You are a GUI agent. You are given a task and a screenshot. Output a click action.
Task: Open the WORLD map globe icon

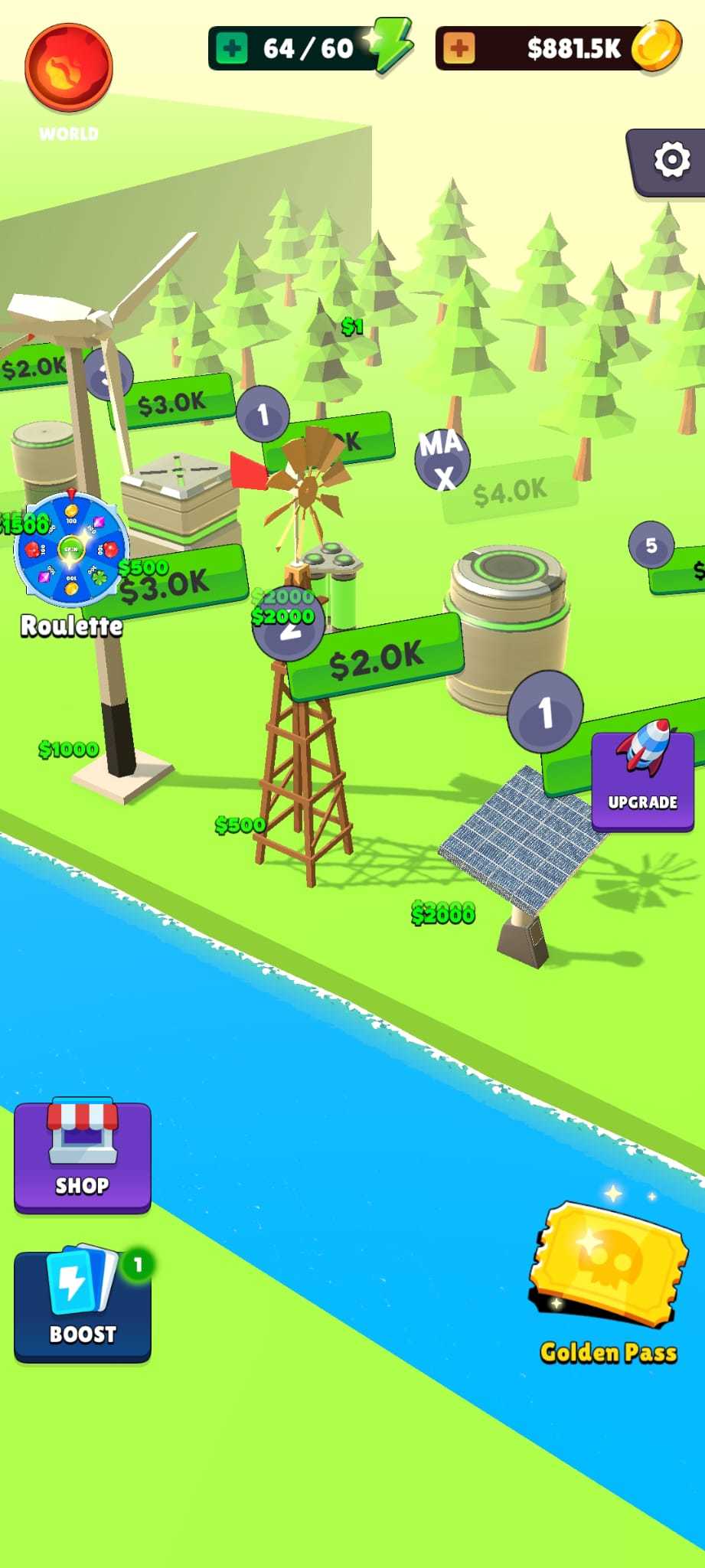(x=67, y=69)
